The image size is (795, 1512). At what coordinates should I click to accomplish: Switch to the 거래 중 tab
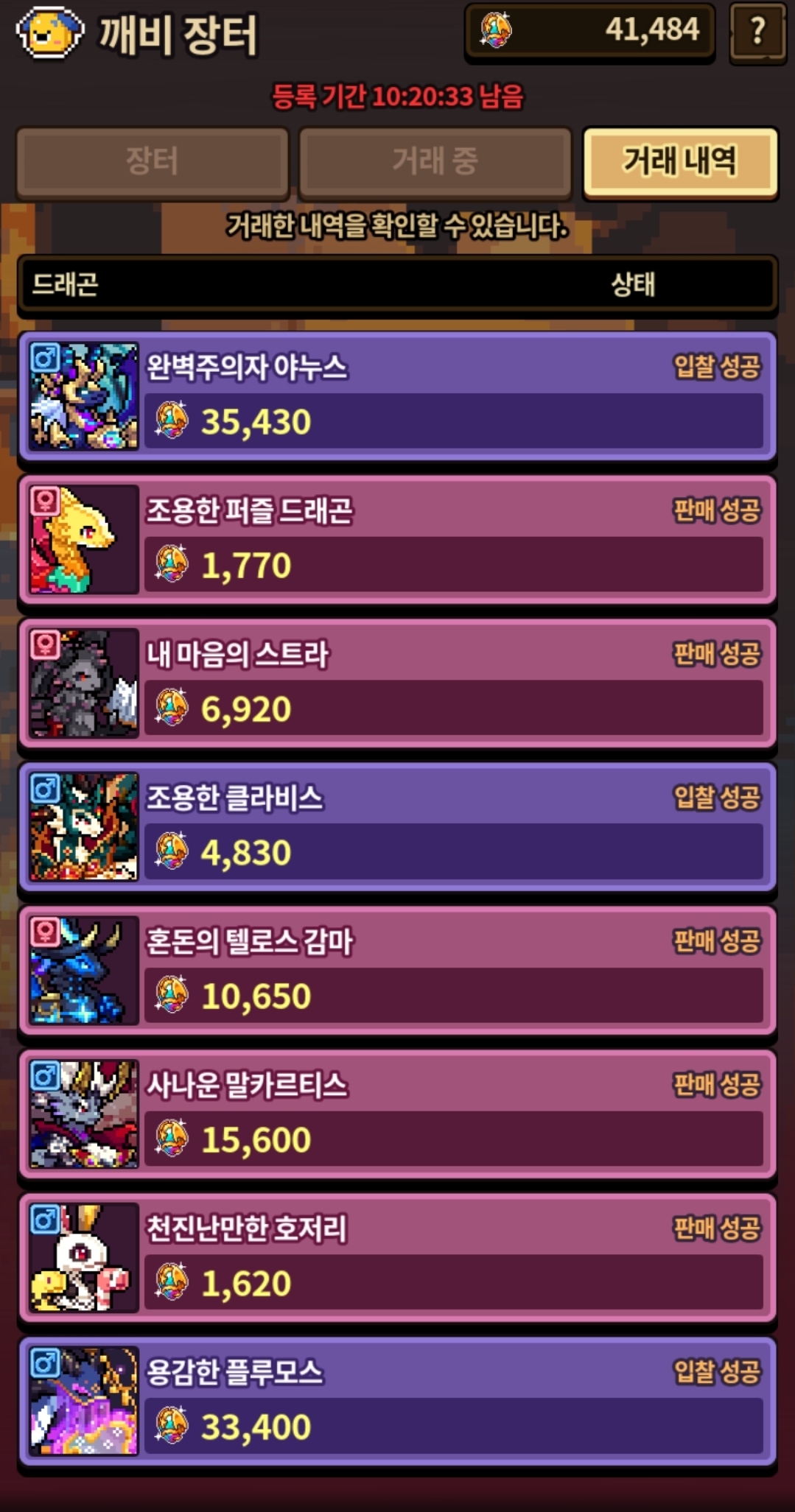coord(435,162)
